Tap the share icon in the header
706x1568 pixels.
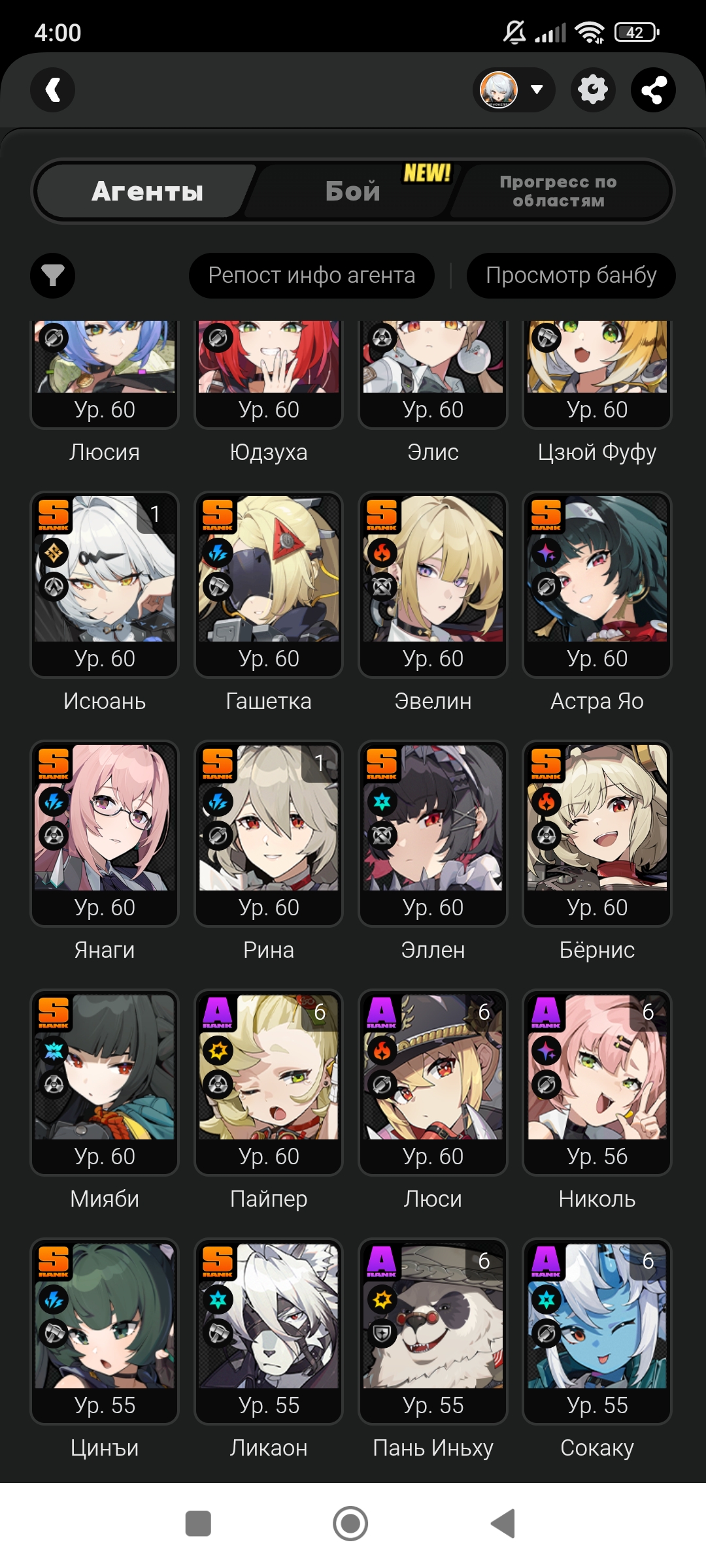point(653,90)
